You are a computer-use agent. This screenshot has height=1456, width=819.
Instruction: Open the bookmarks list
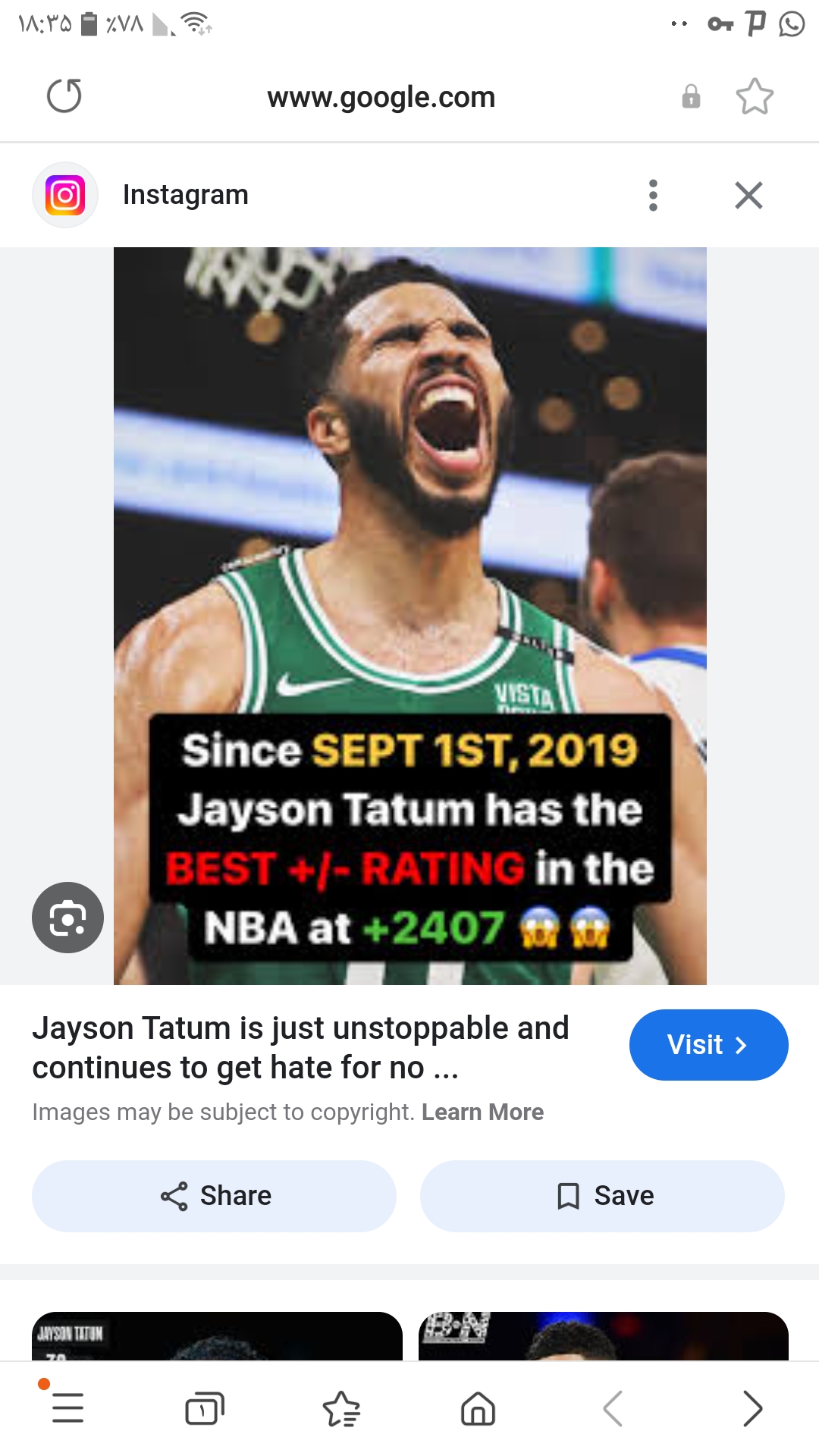[x=341, y=1408]
